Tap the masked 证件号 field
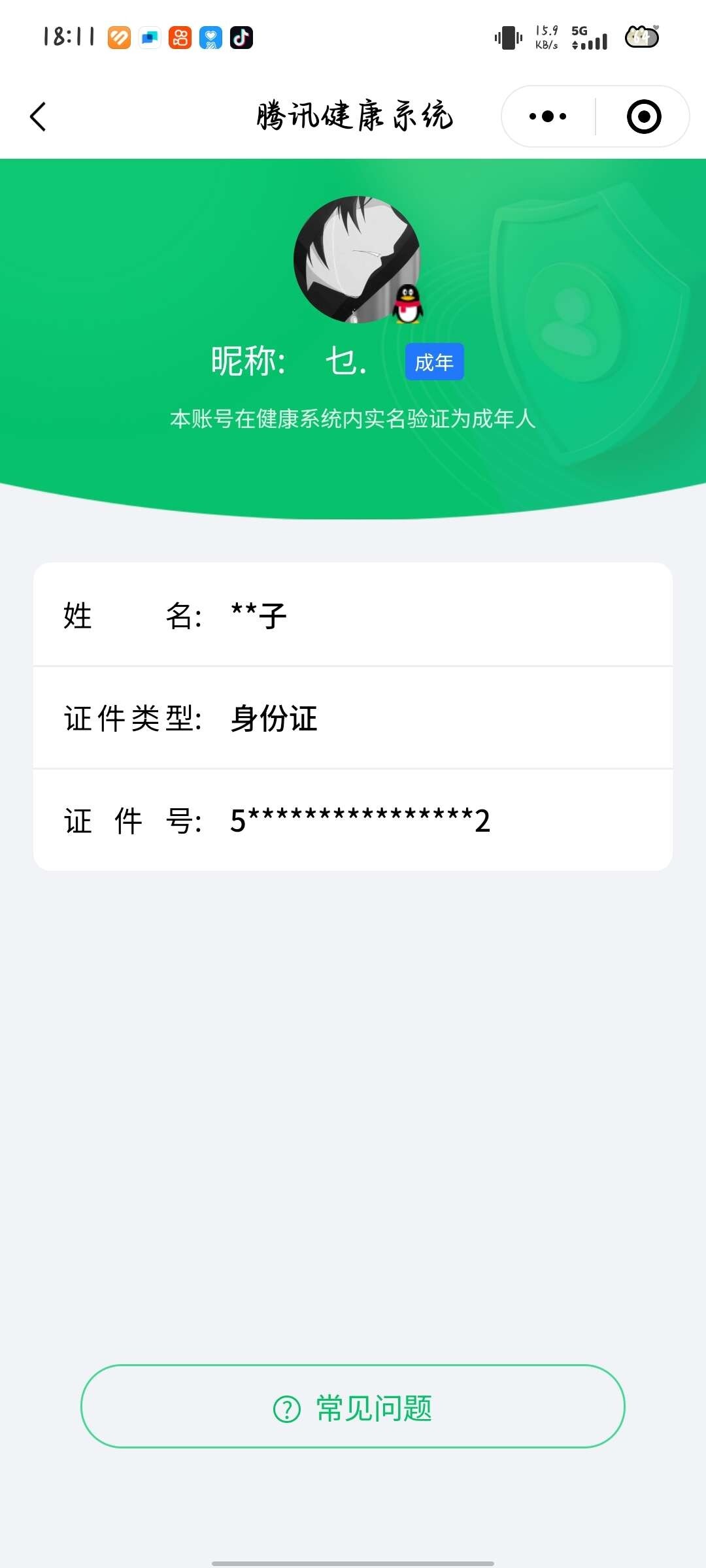 tap(353, 821)
